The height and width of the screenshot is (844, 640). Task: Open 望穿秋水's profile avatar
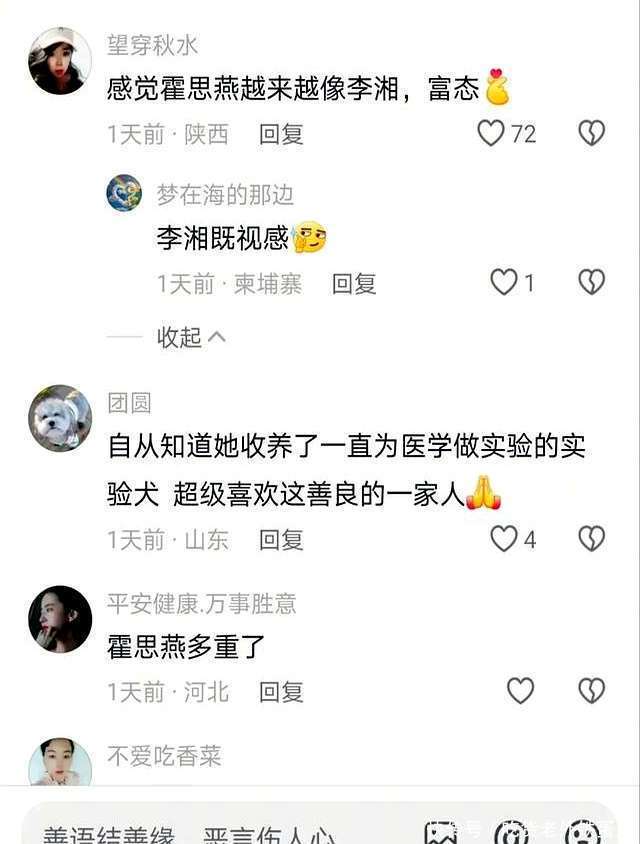click(x=60, y=60)
